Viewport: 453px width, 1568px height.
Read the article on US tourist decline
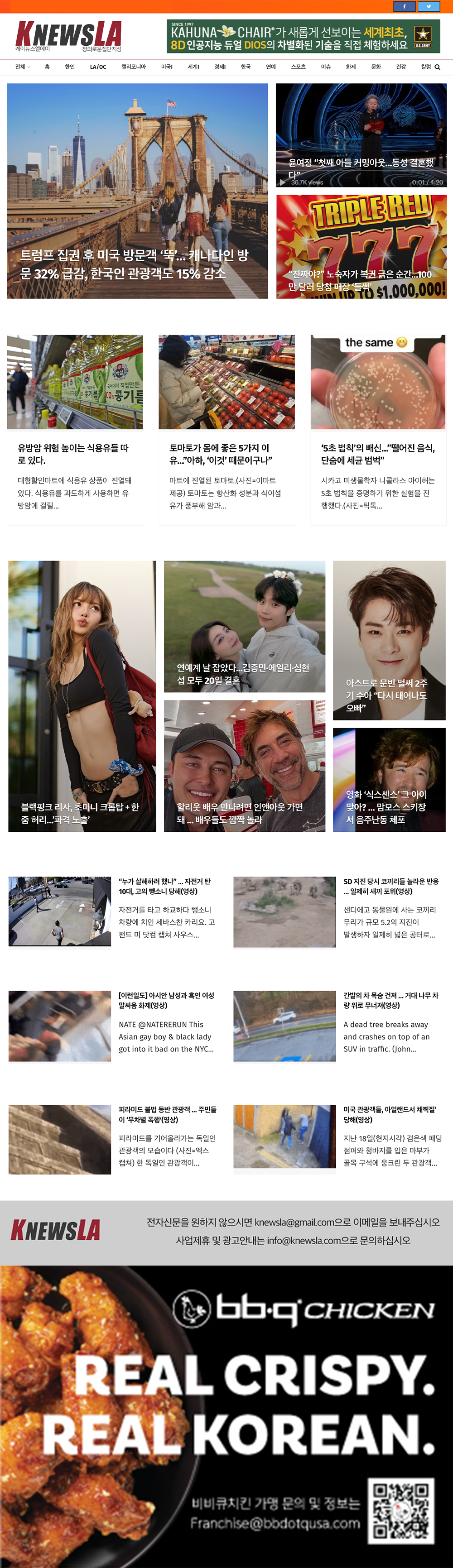click(x=137, y=264)
